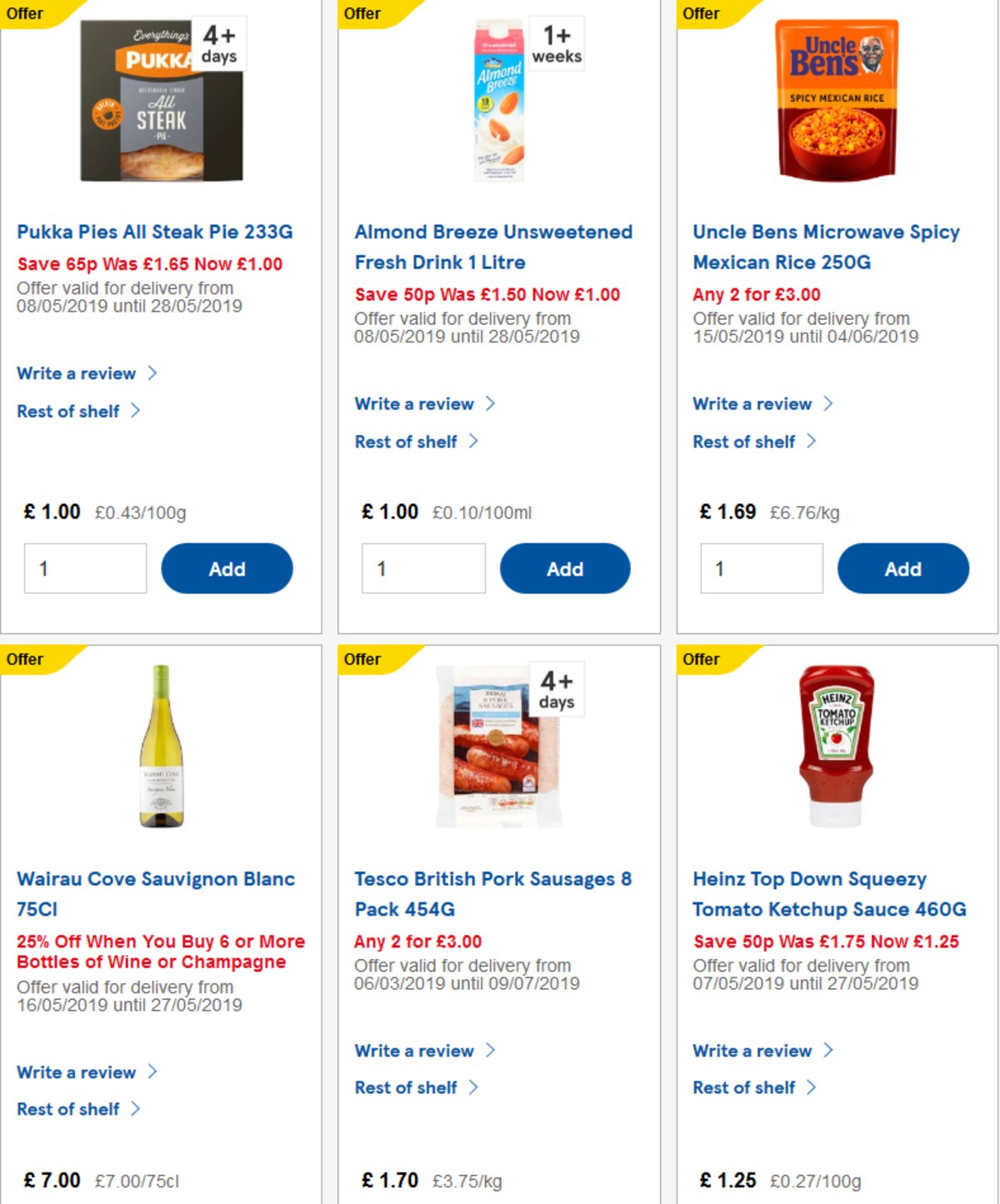
Task: Write a review for Tesco British Pork Sausages
Action: point(414,1051)
